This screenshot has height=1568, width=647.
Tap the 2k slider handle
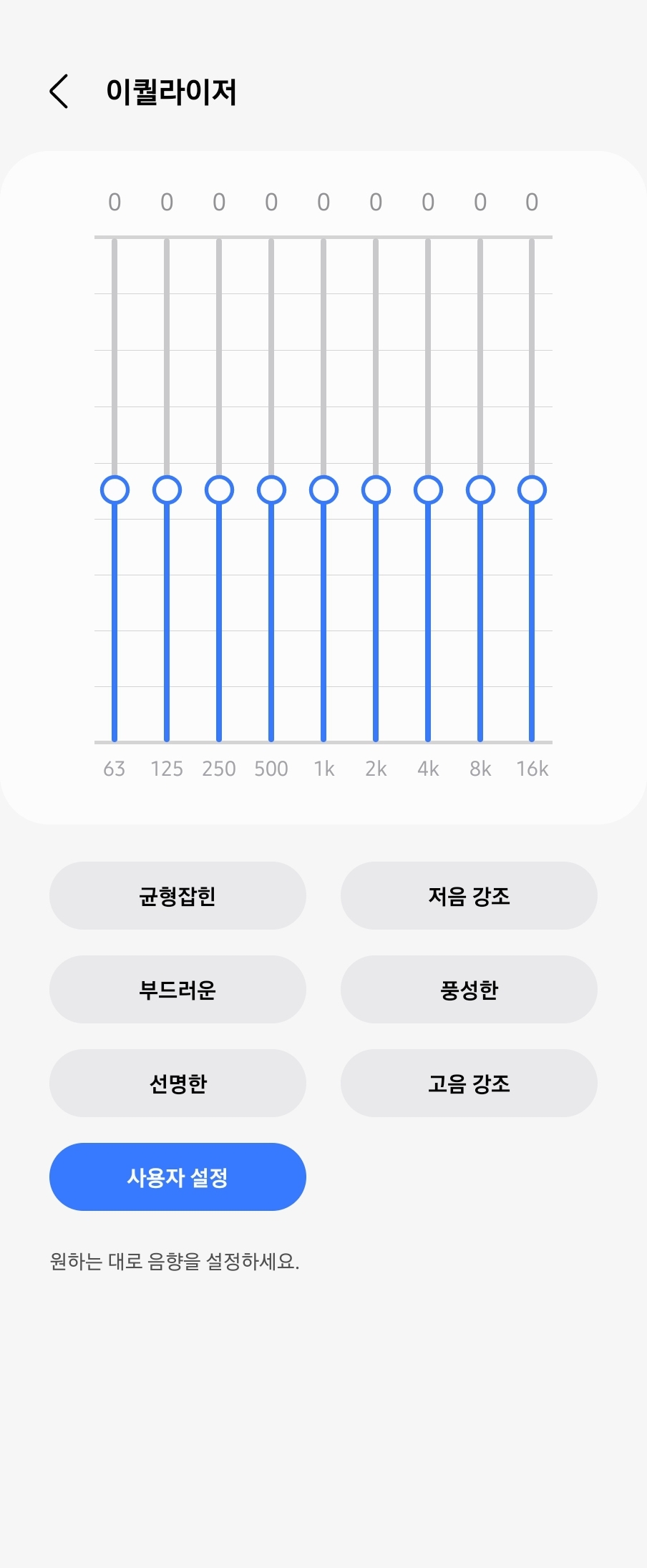pyautogui.click(x=376, y=490)
